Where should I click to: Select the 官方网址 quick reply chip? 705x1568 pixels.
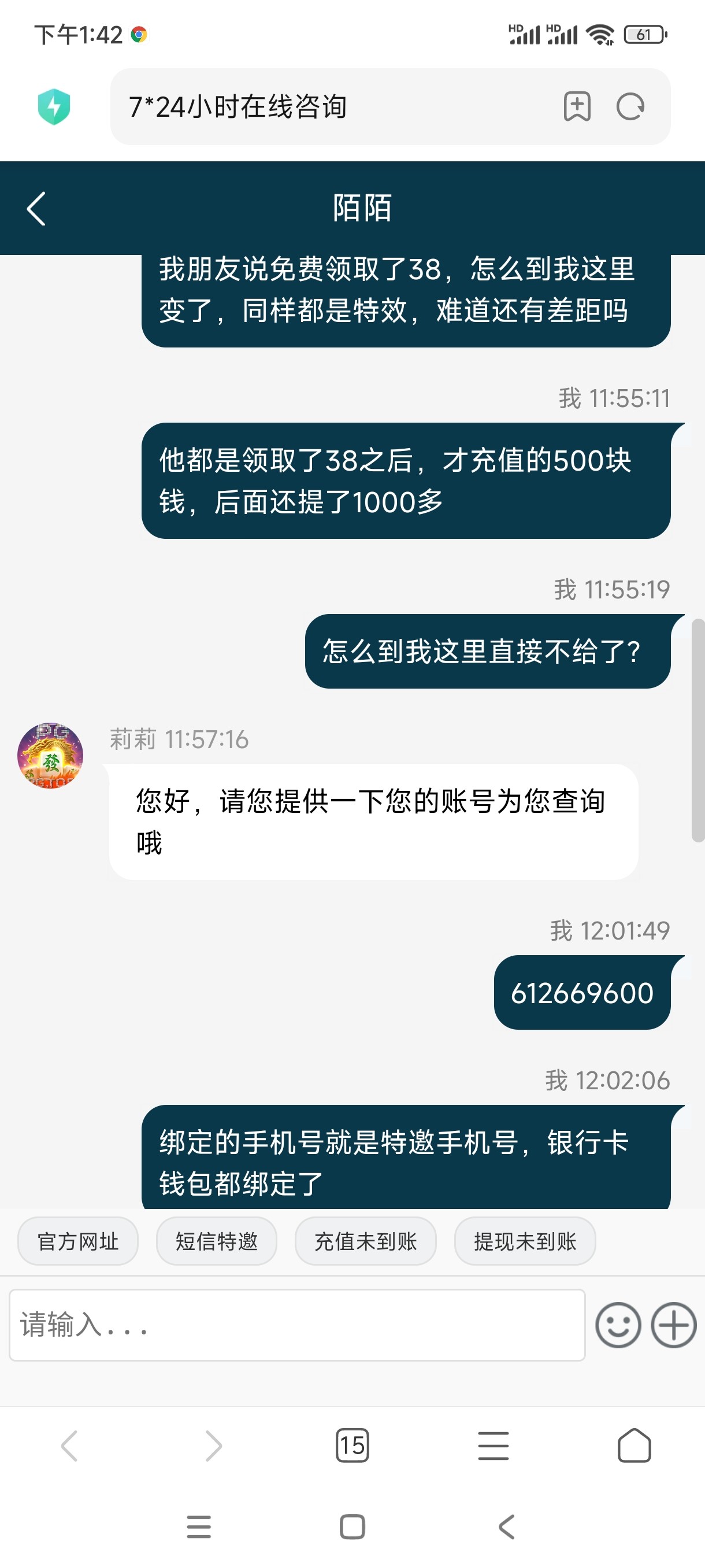pyautogui.click(x=78, y=1241)
